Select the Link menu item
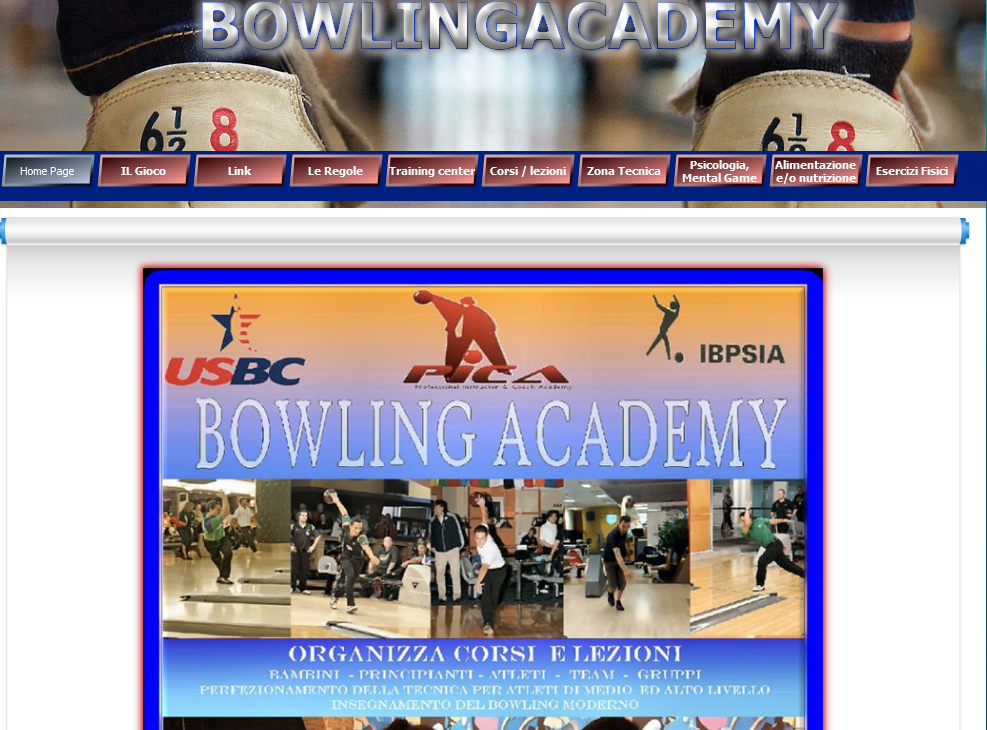987x730 pixels. pos(240,171)
